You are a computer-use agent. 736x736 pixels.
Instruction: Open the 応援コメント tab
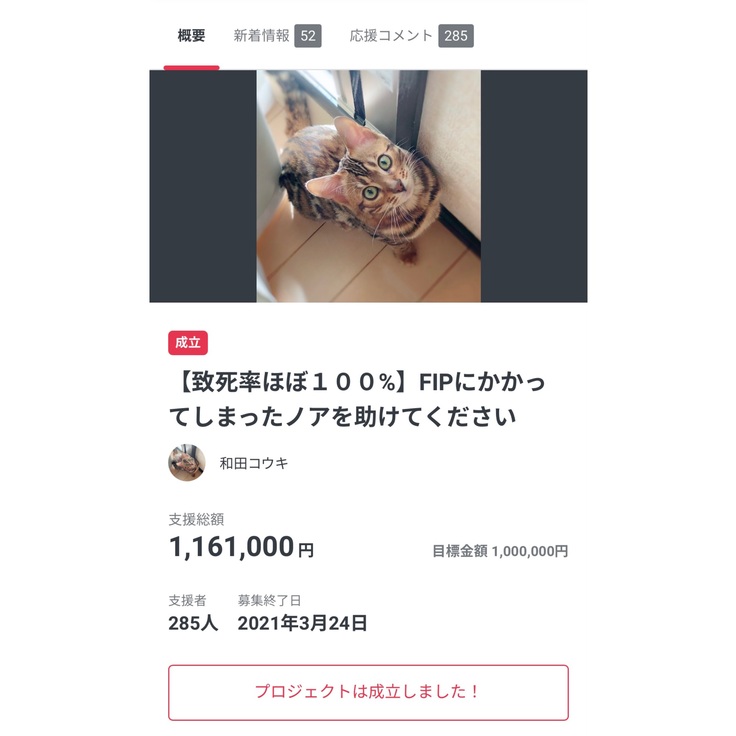tap(410, 36)
